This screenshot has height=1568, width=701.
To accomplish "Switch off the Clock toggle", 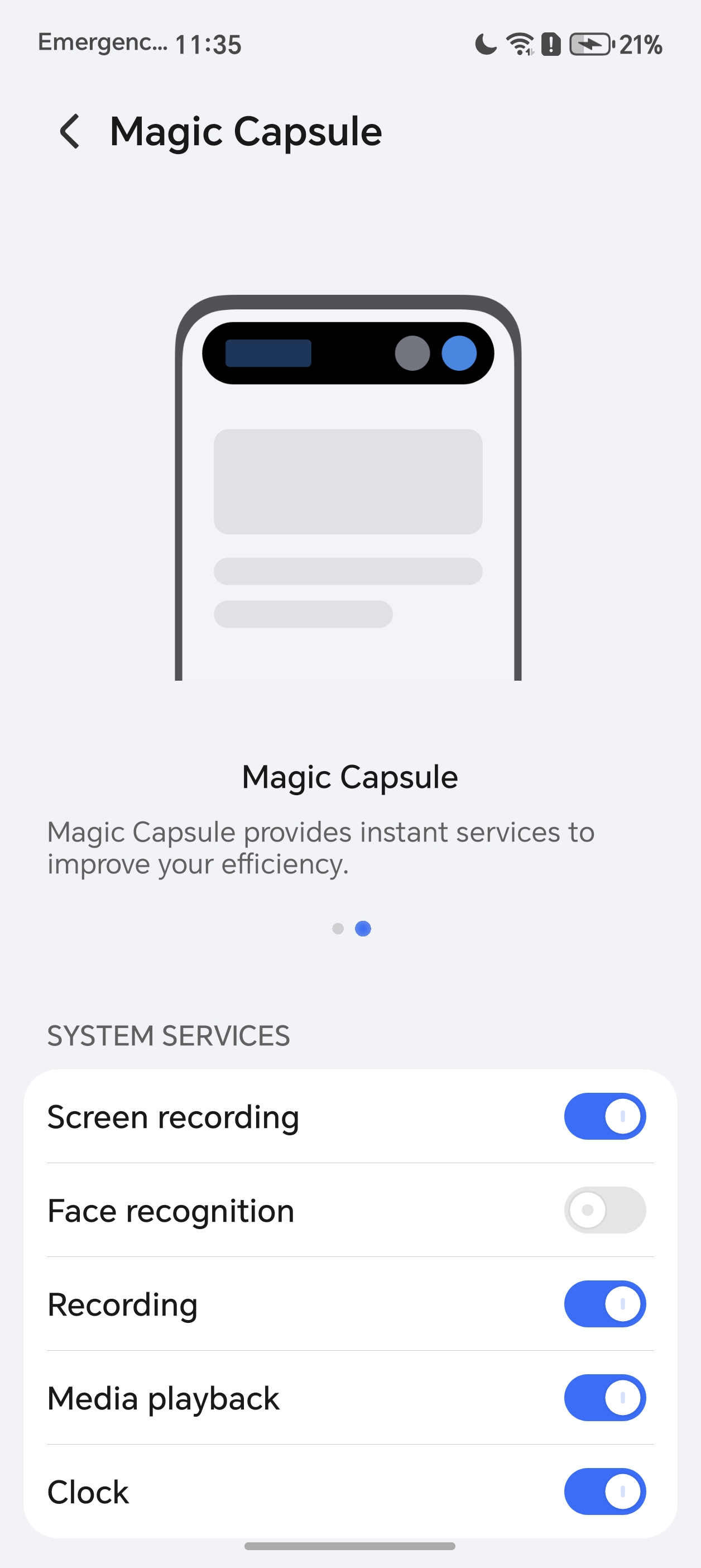I will coord(604,1491).
